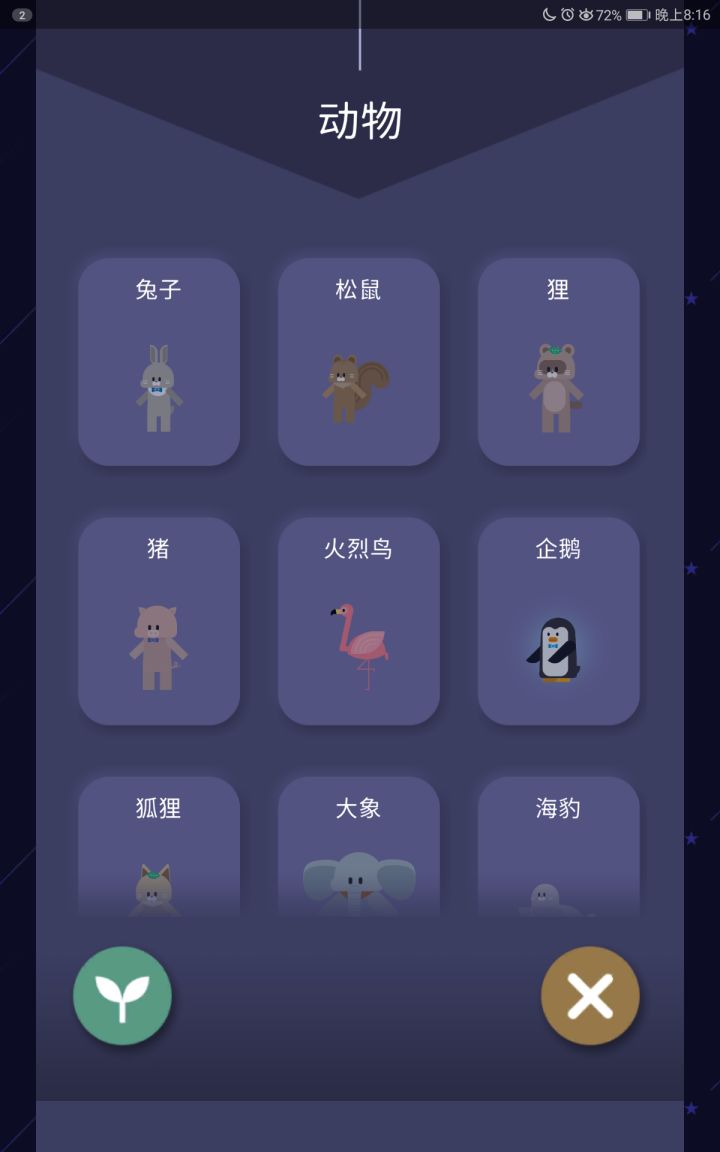Image resolution: width=720 pixels, height=1152 pixels.
Task: Open the partially visible 海豹 seal card
Action: coord(558,850)
